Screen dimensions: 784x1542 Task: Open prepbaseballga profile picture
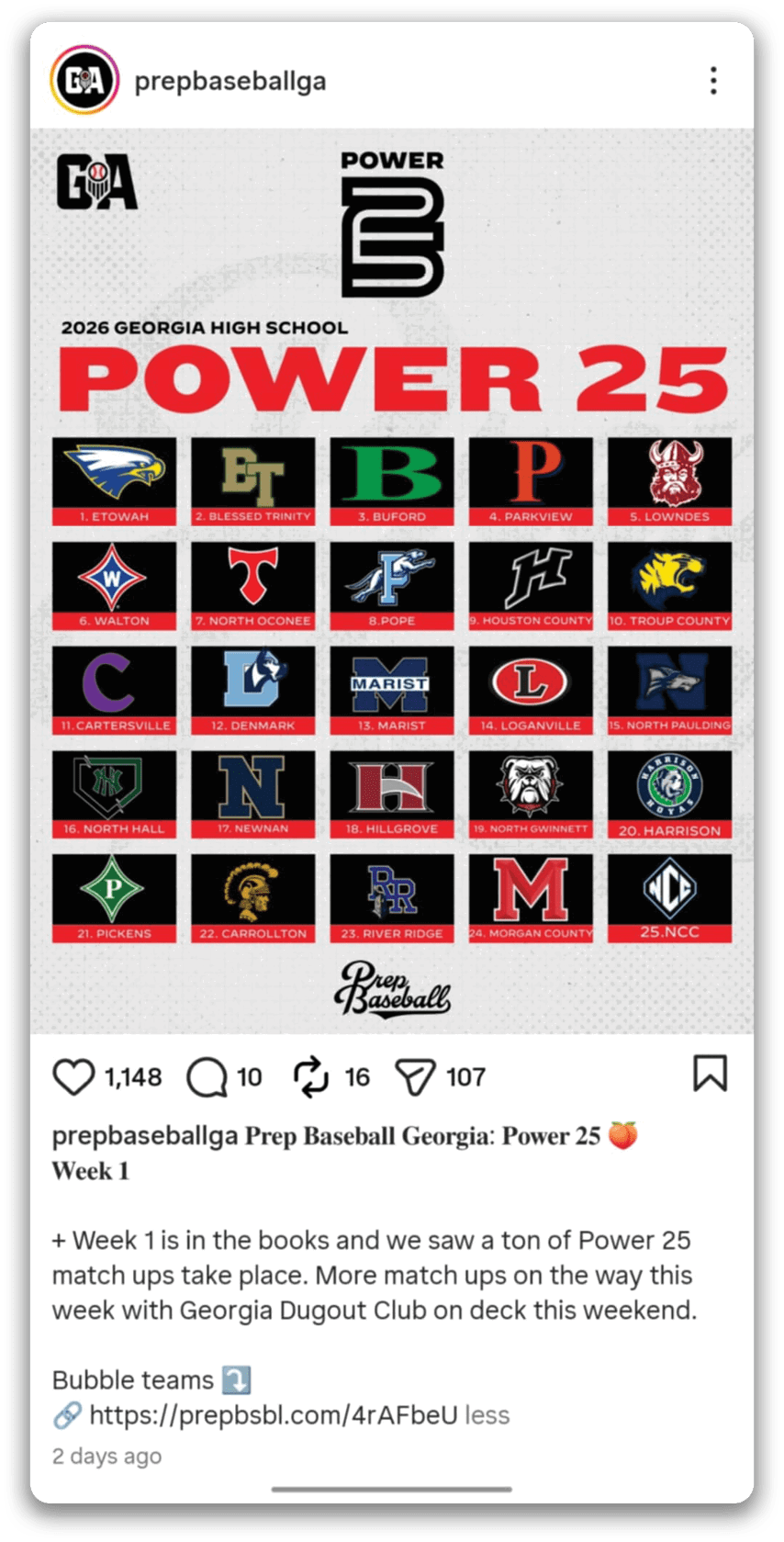pyautogui.click(x=84, y=81)
